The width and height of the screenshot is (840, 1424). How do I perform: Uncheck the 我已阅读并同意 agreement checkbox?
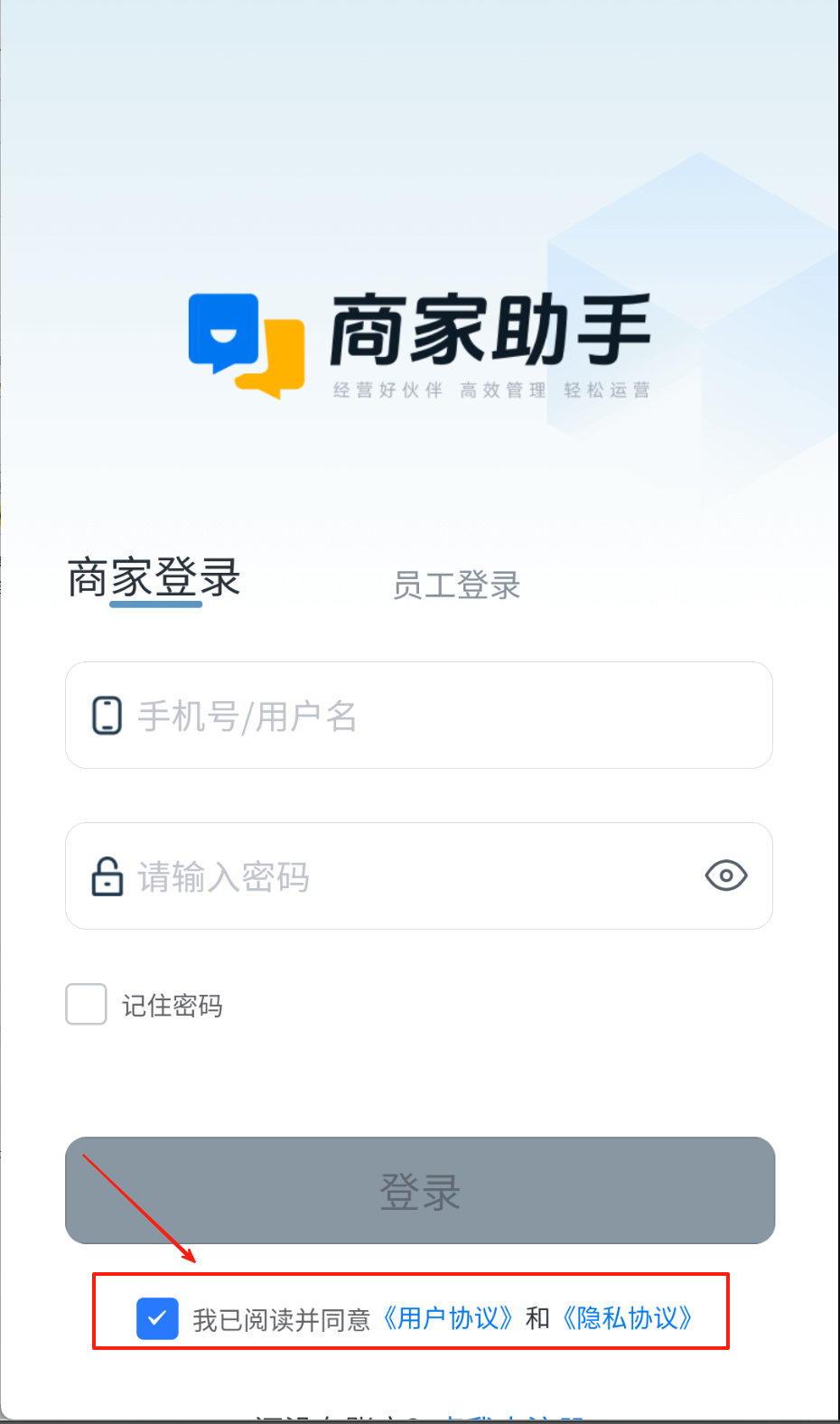click(x=157, y=1318)
